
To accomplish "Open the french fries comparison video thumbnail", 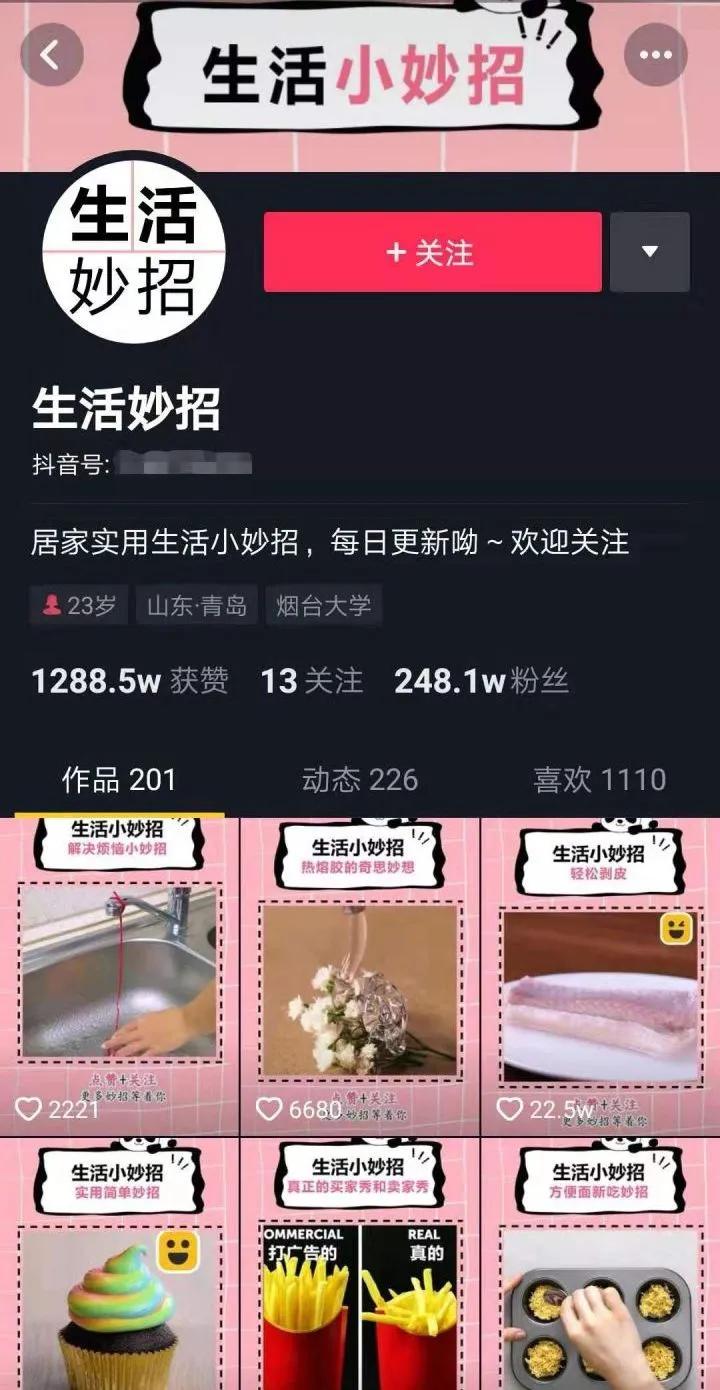I will 359,1270.
